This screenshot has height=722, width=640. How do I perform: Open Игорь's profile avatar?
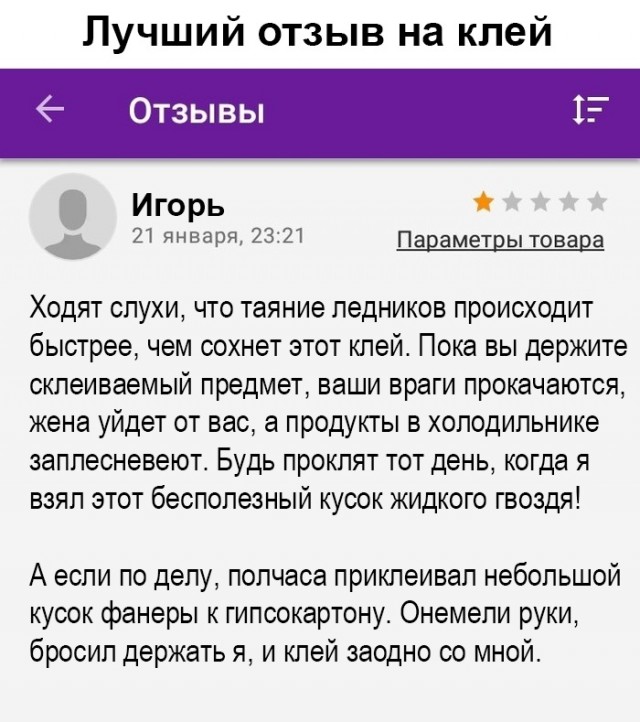click(73, 217)
